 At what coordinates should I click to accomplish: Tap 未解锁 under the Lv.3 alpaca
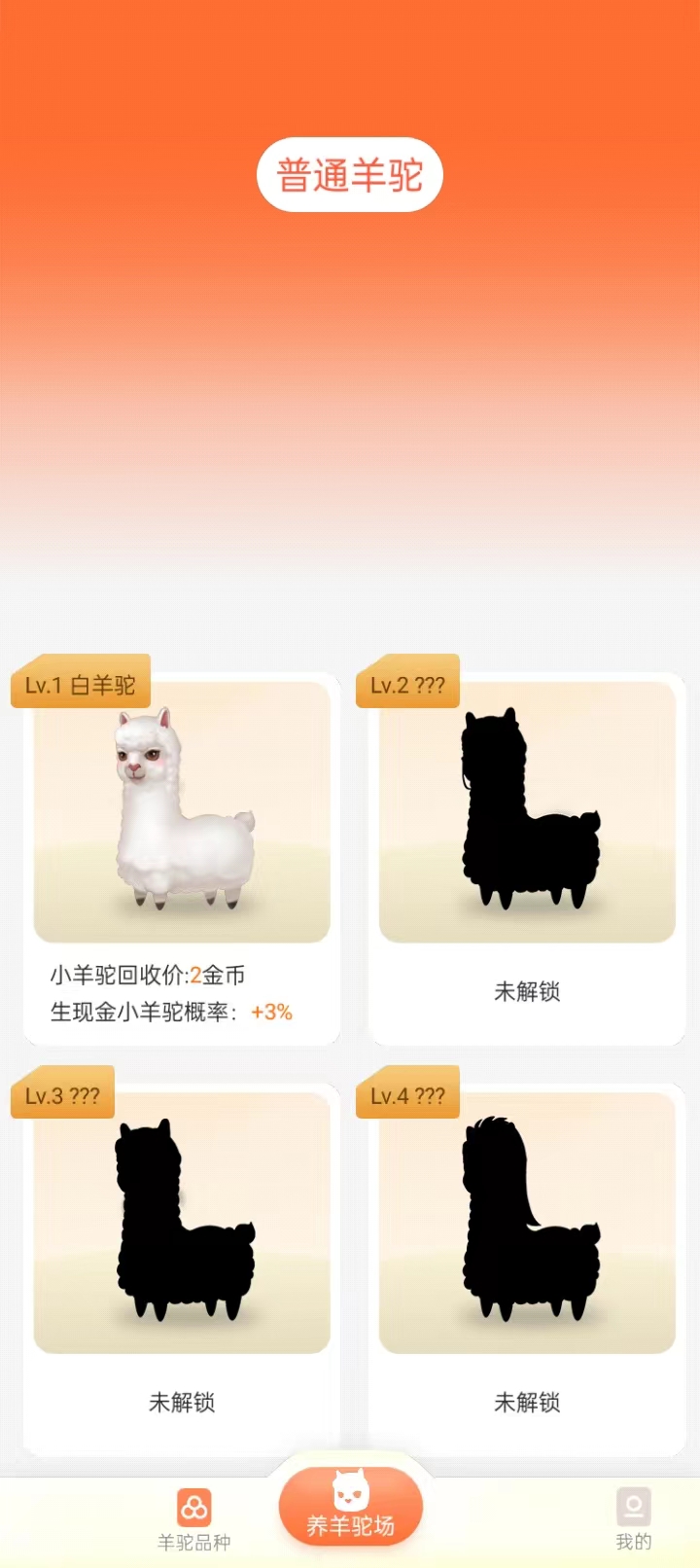click(x=181, y=1402)
